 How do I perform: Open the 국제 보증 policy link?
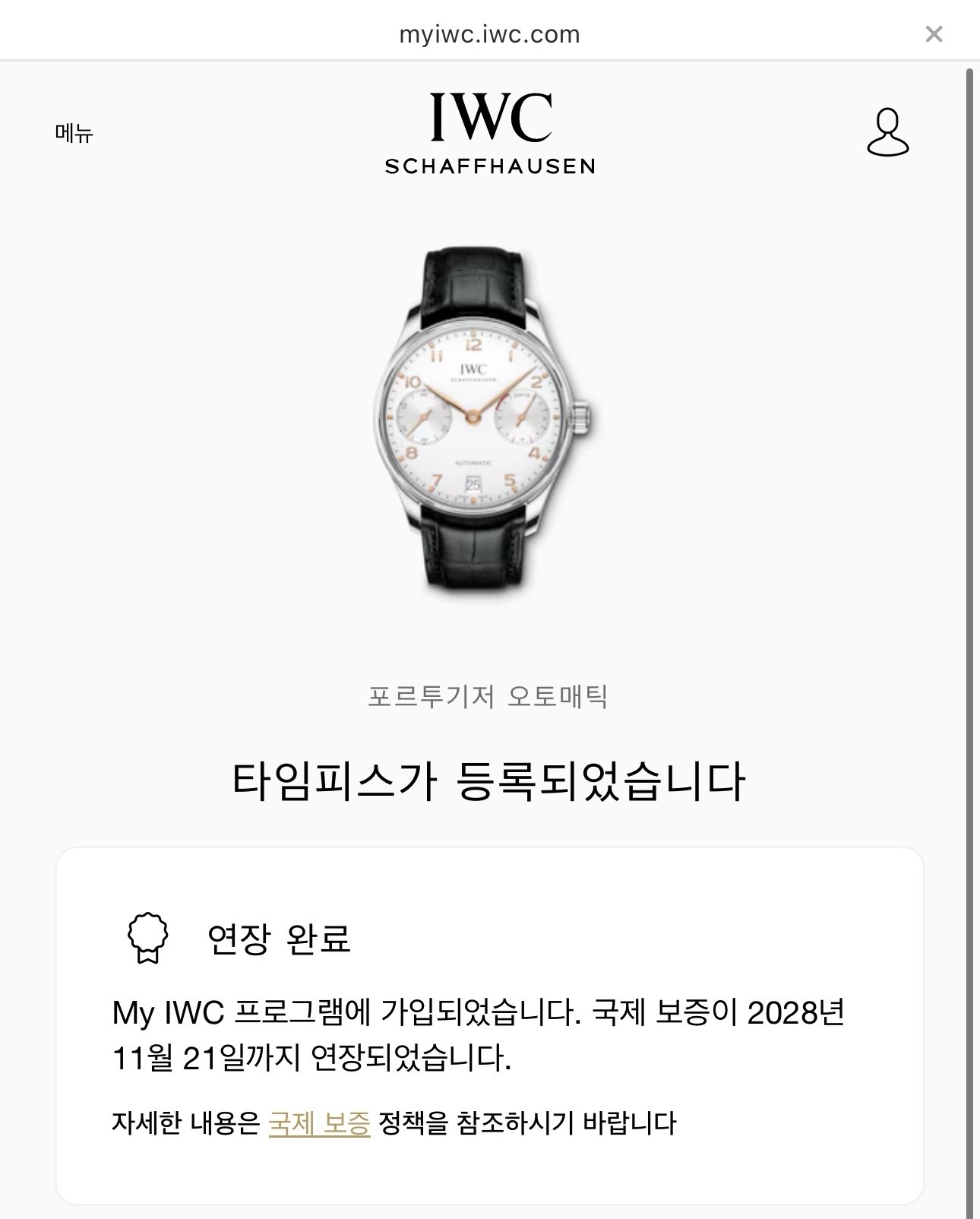click(319, 1123)
